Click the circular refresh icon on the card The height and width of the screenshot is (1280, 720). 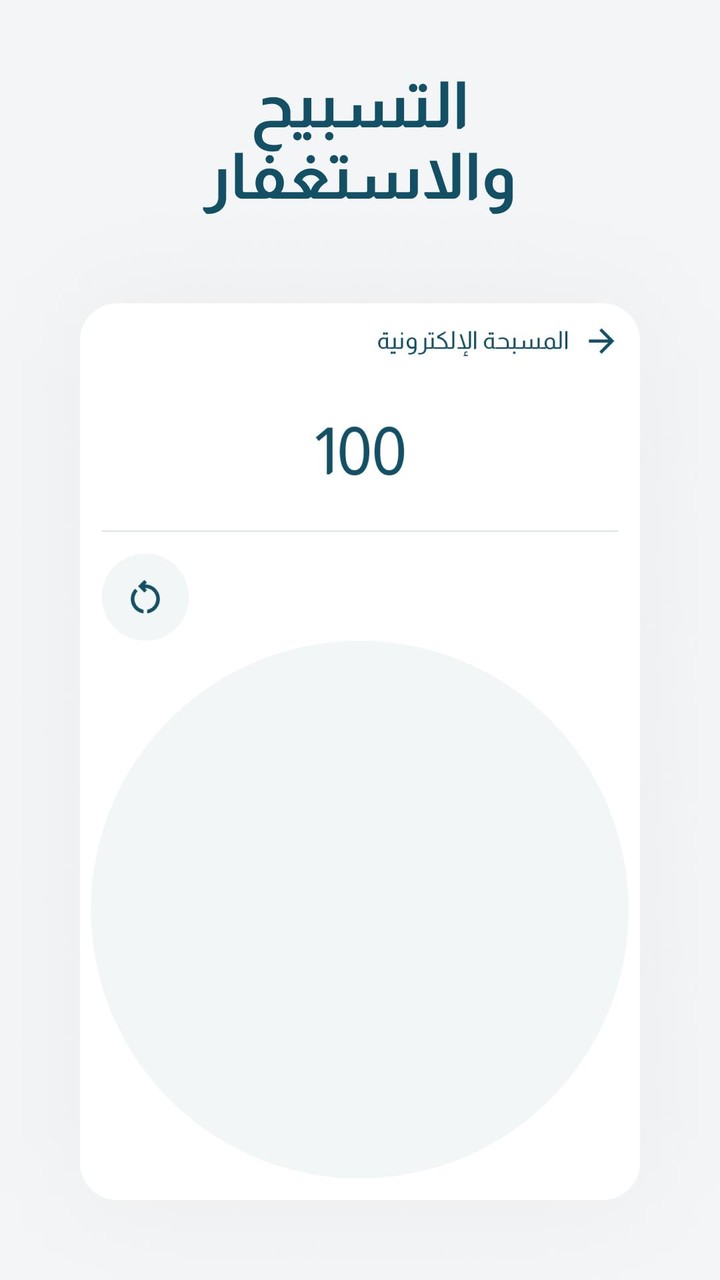(x=145, y=596)
